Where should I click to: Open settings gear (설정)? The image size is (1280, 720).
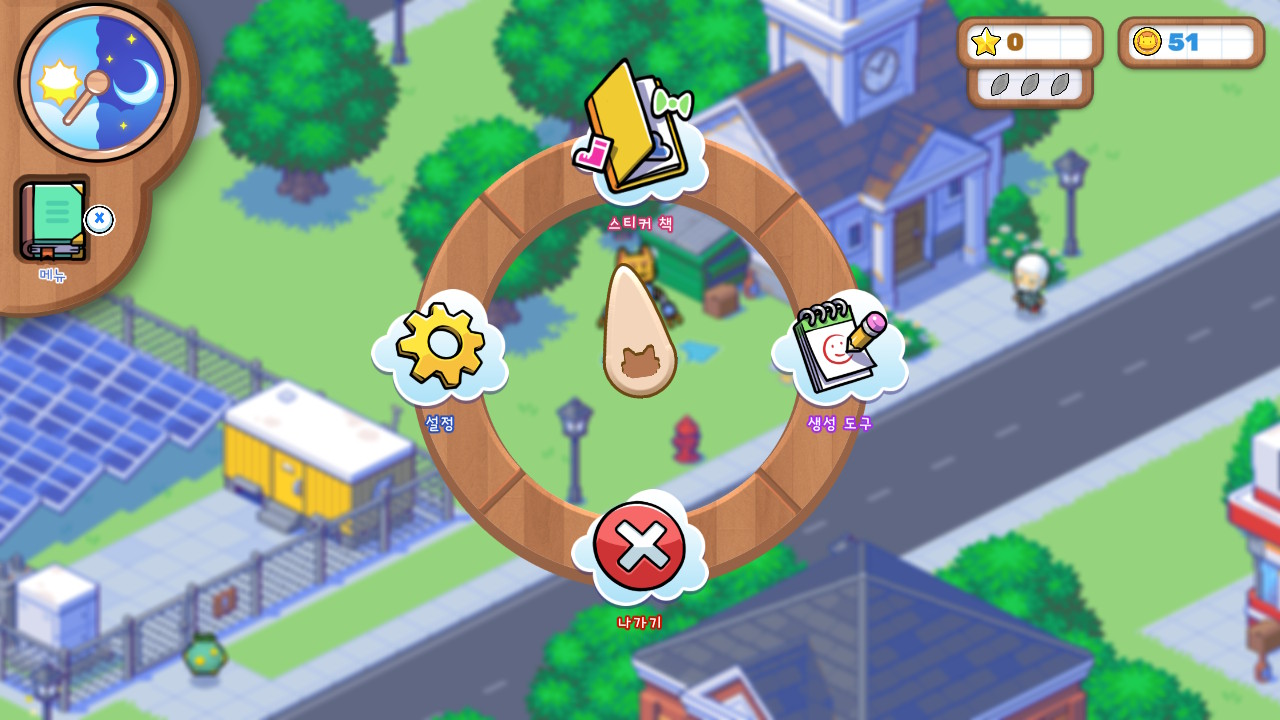click(441, 347)
